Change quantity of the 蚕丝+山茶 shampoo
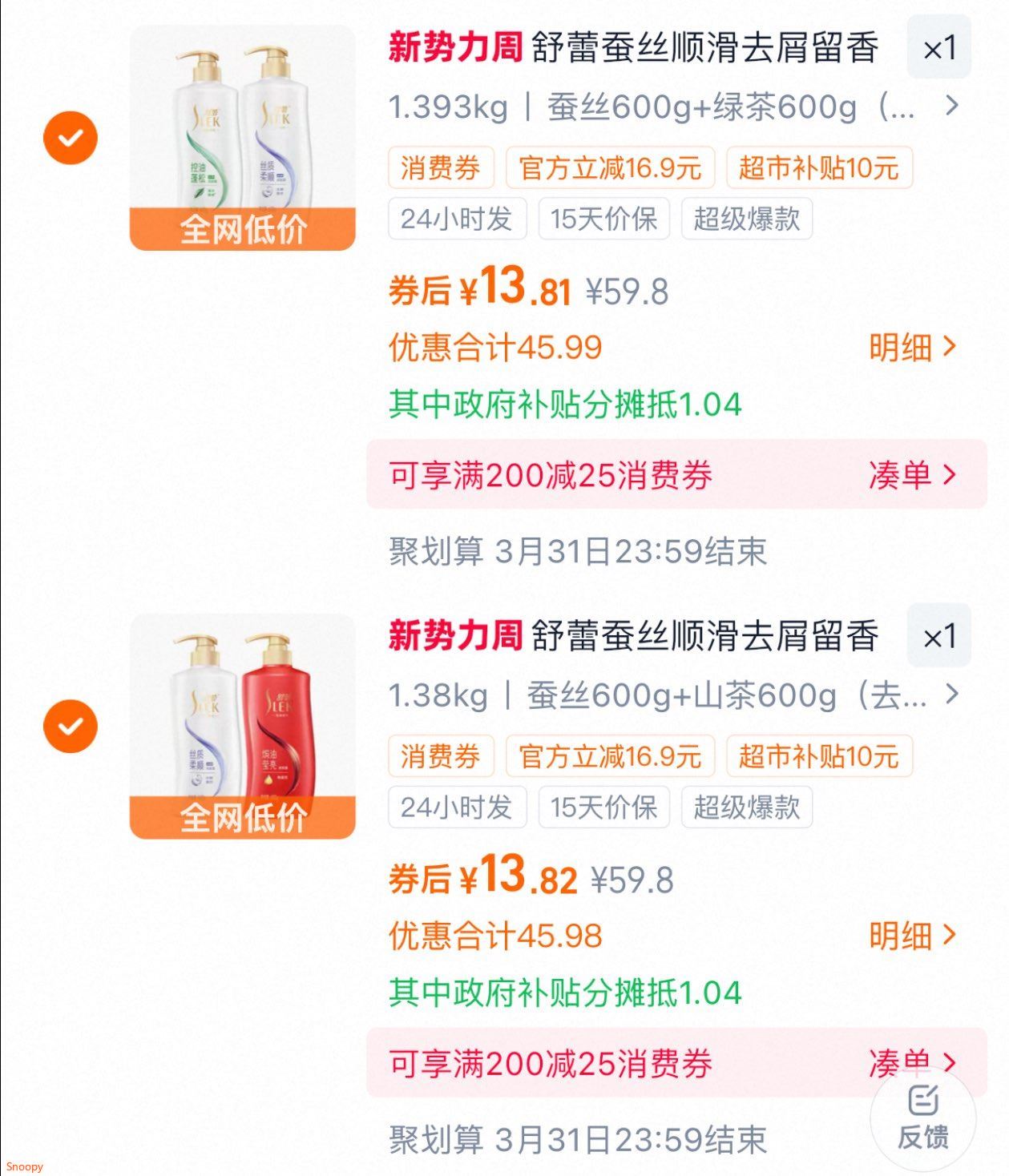This screenshot has height=1176, width=1009. 938,637
